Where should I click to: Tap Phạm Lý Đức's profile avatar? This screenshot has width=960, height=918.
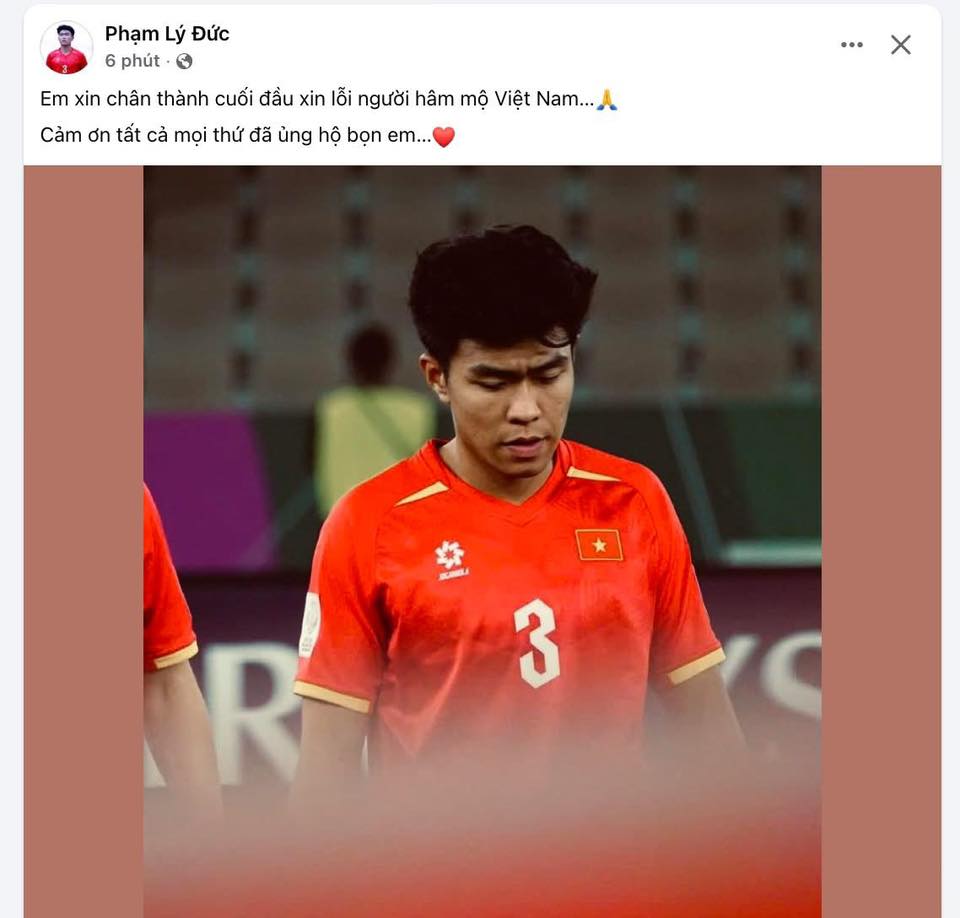click(x=66, y=47)
